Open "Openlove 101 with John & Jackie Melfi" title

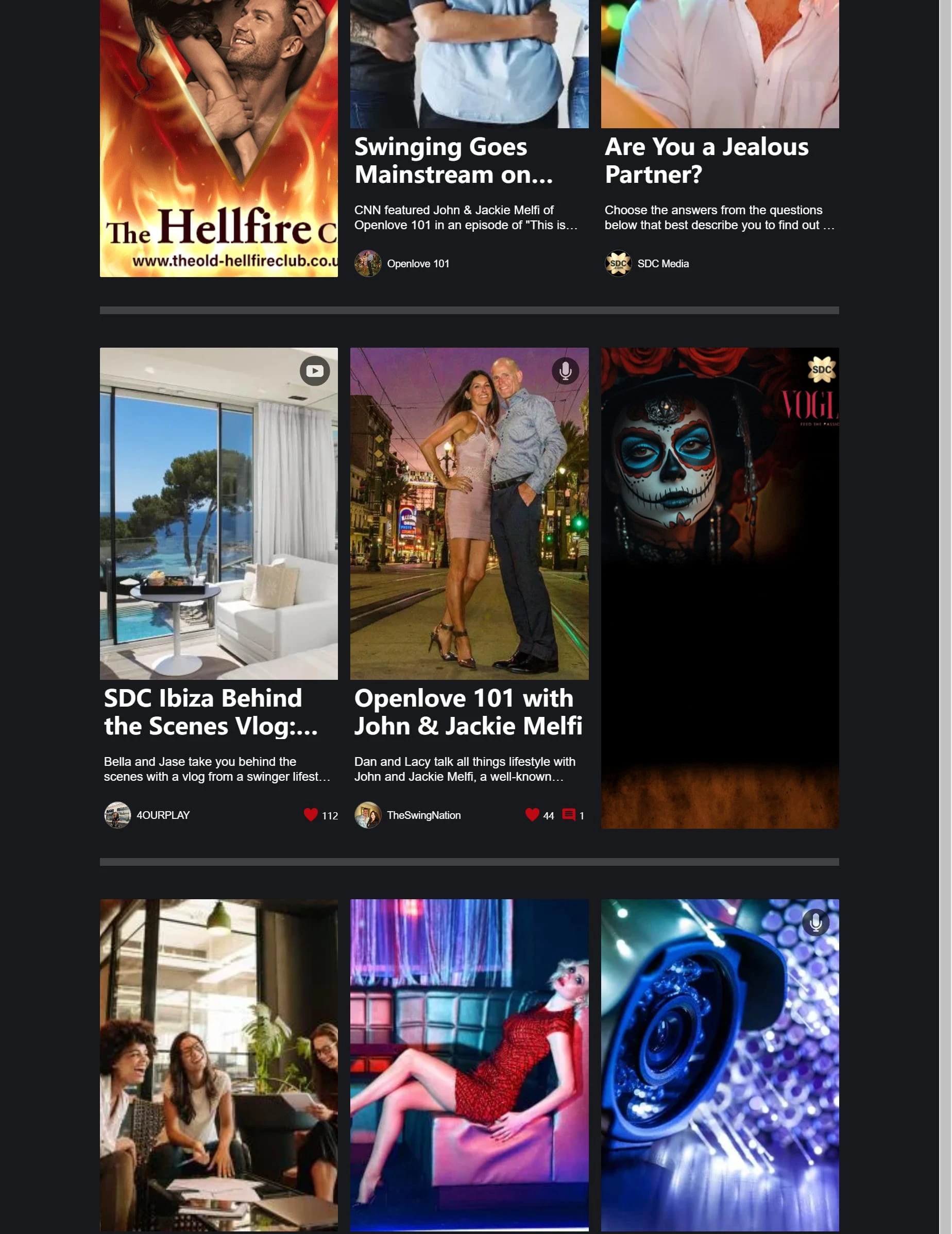click(x=468, y=712)
